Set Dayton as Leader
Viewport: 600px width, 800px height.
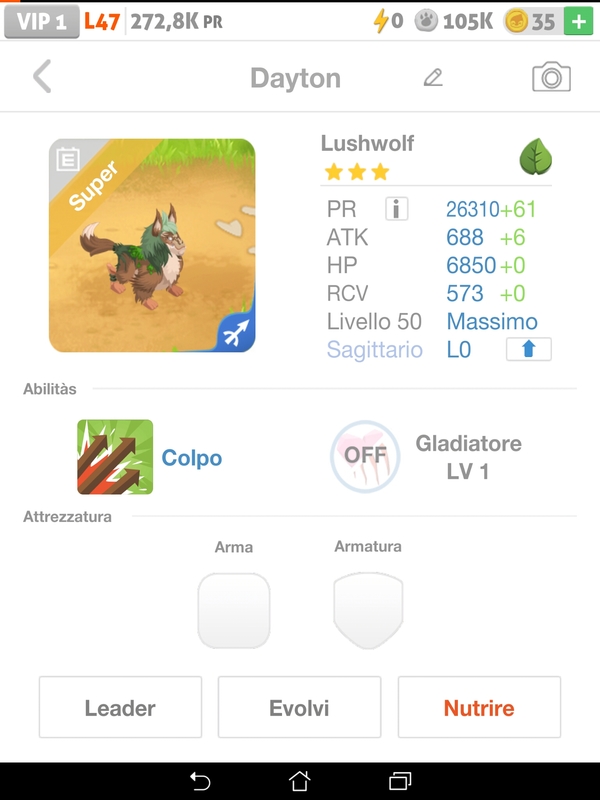[x=120, y=708]
